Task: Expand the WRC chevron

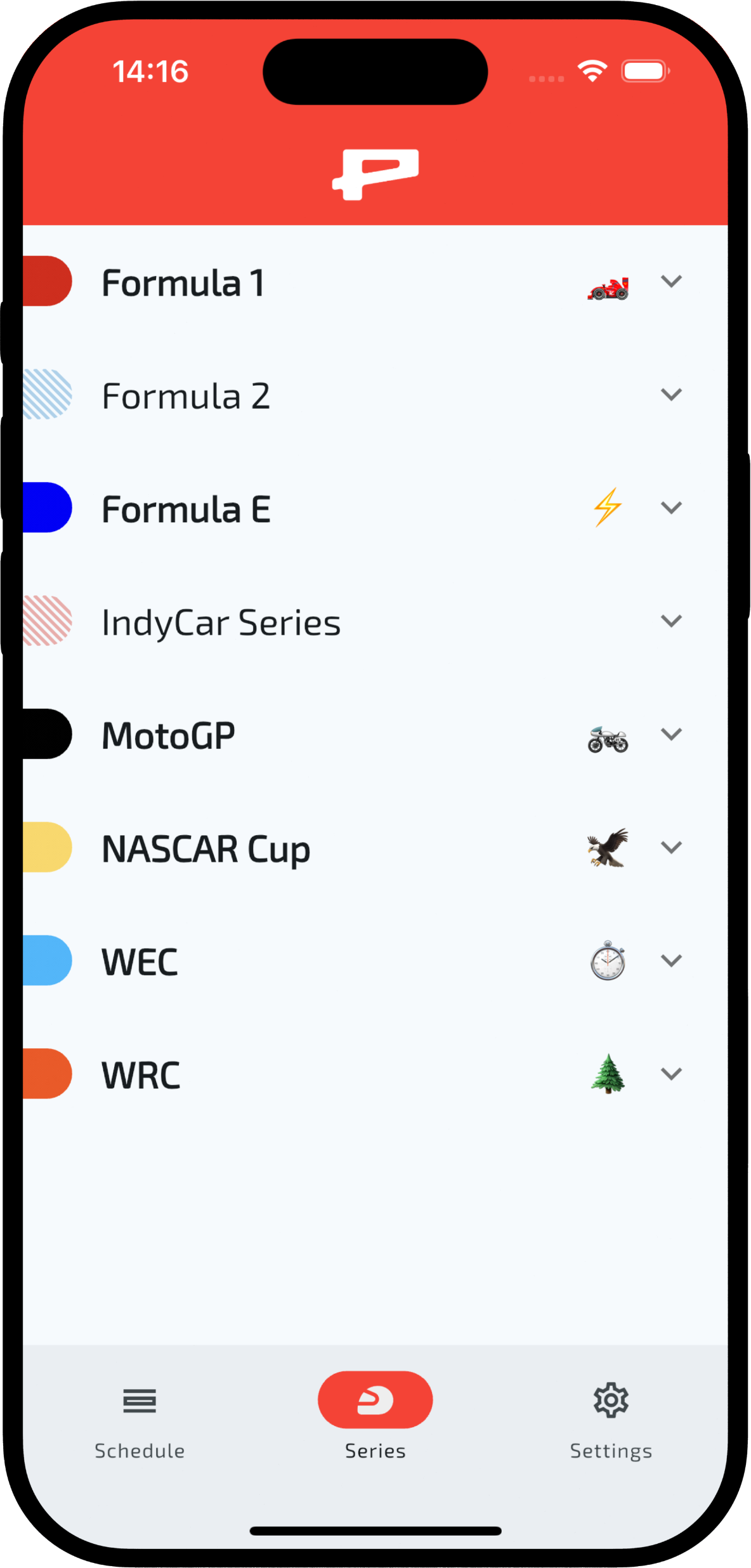Action: click(x=671, y=1074)
